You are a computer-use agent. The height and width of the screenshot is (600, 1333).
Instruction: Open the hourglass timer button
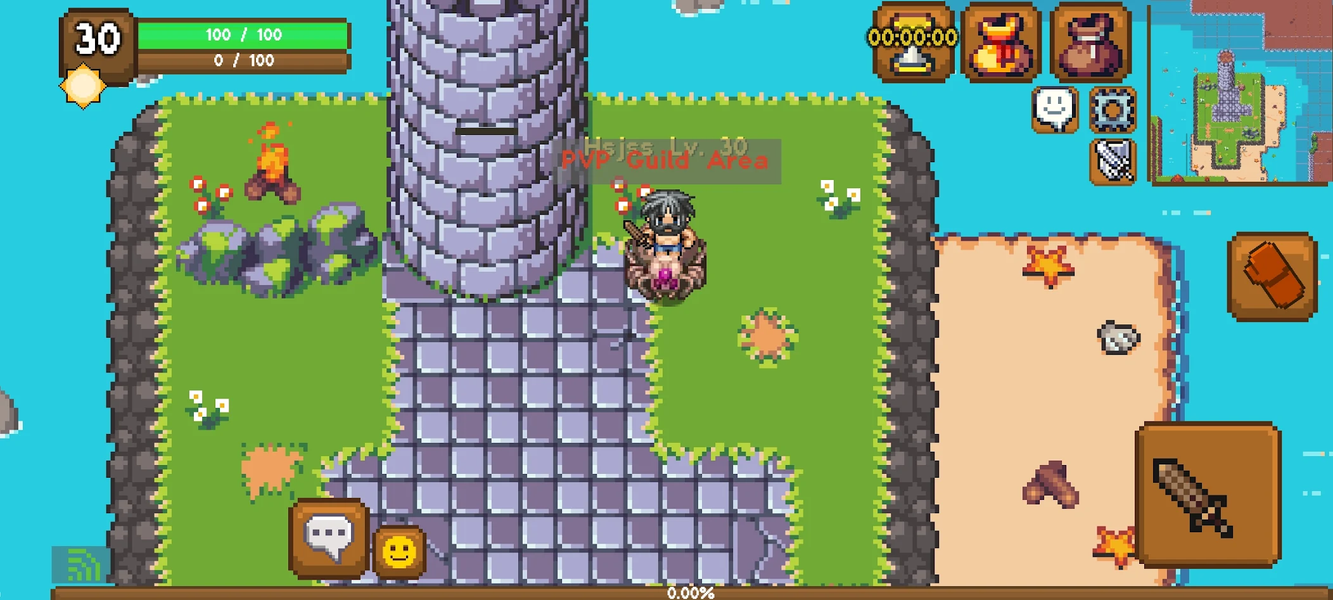click(x=911, y=42)
